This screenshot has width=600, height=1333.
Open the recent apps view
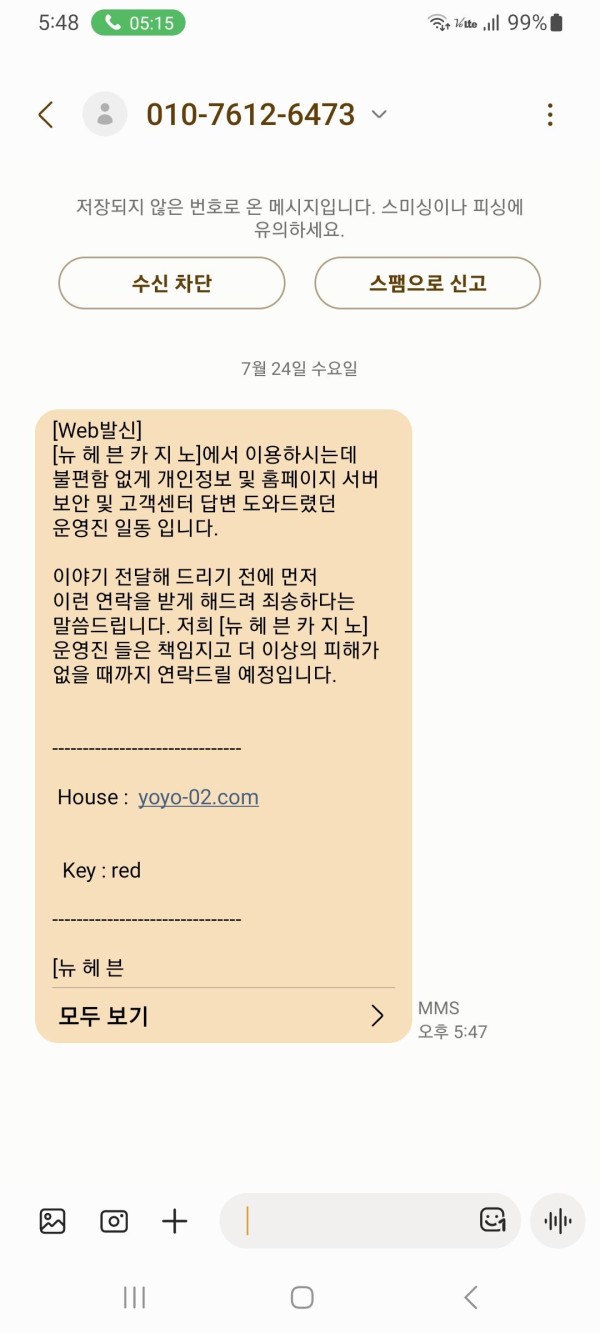tap(134, 1298)
